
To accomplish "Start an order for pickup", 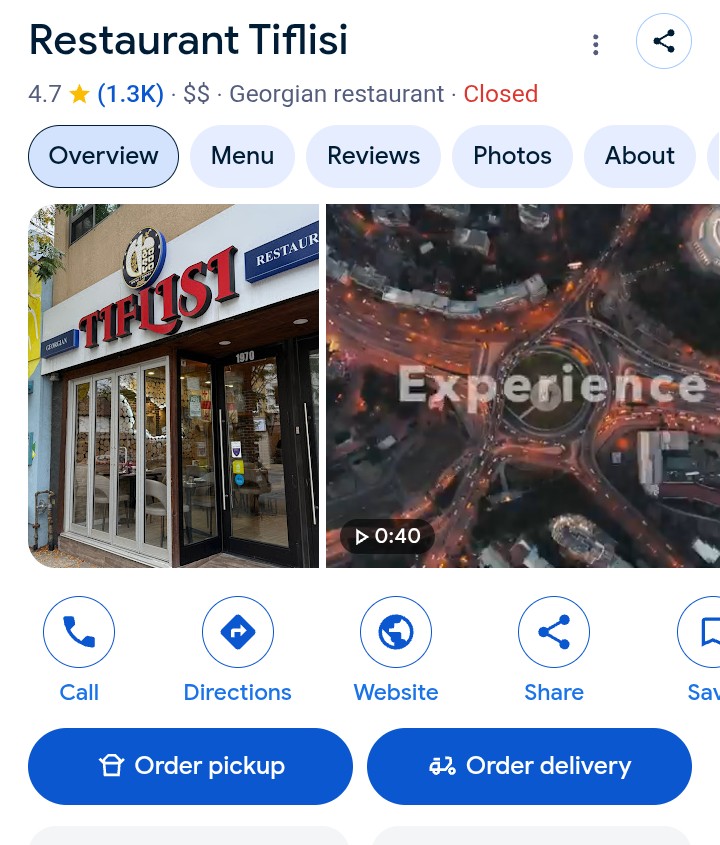I will click(190, 766).
